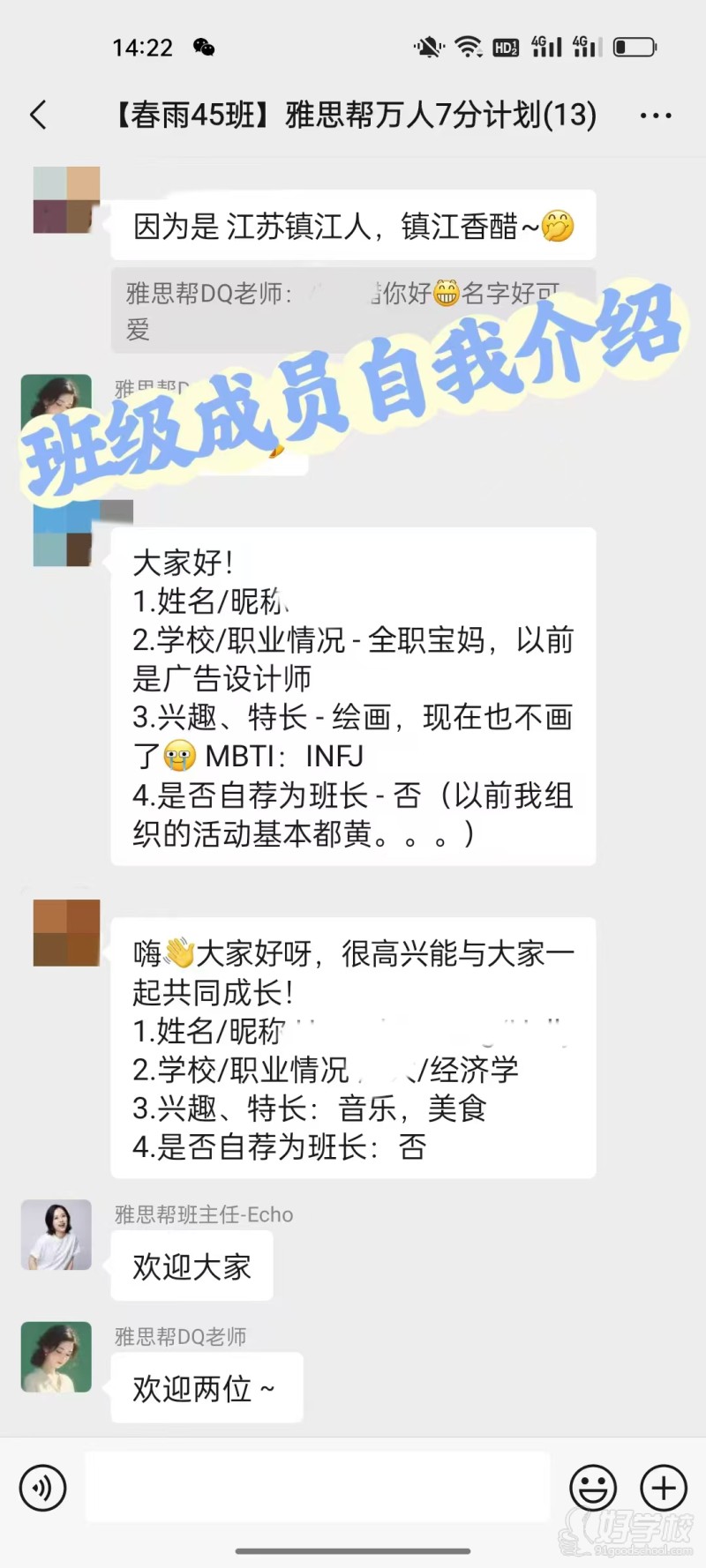Tap the 欢迎两位~ message bubble
This screenshot has width=706, height=1568.
206,1387
